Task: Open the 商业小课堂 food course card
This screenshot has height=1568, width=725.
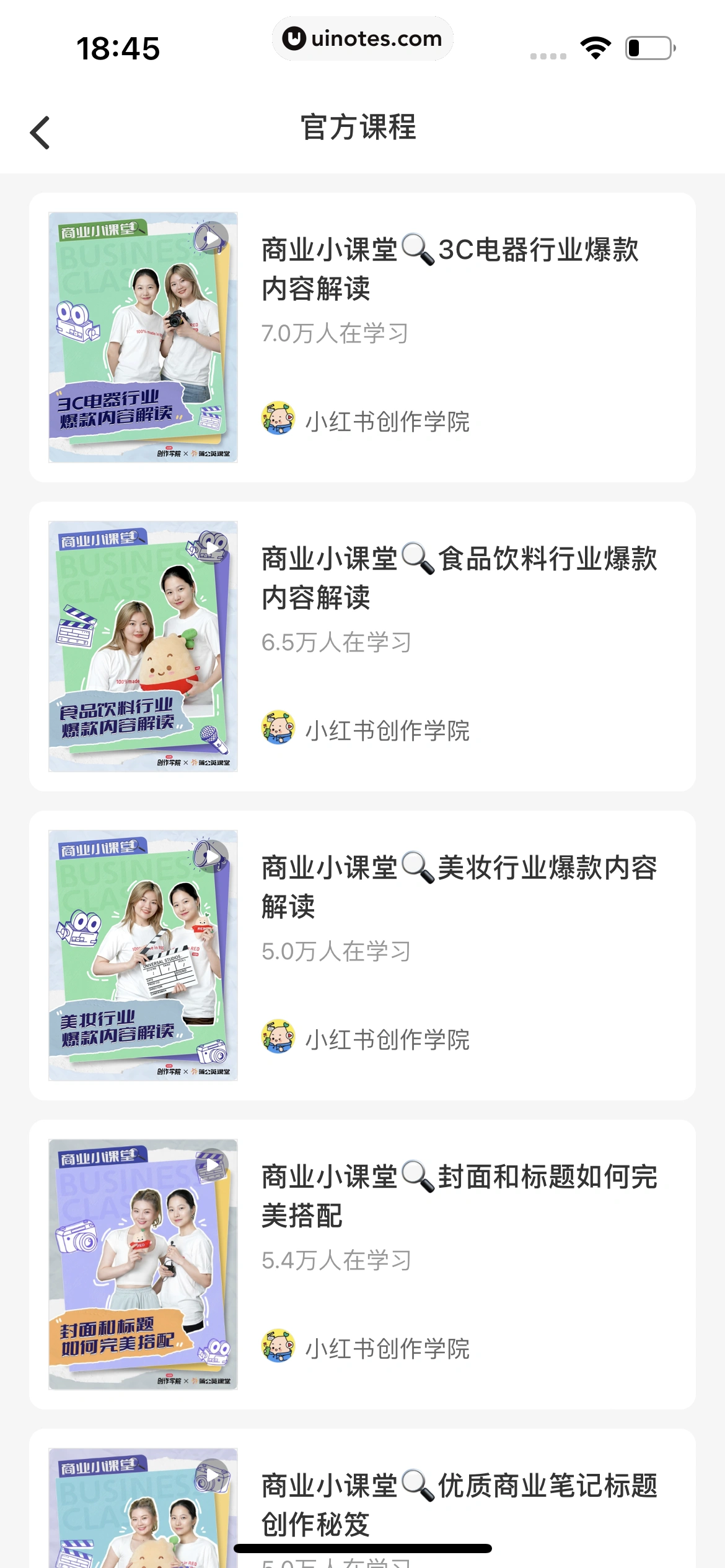Action: point(362,647)
